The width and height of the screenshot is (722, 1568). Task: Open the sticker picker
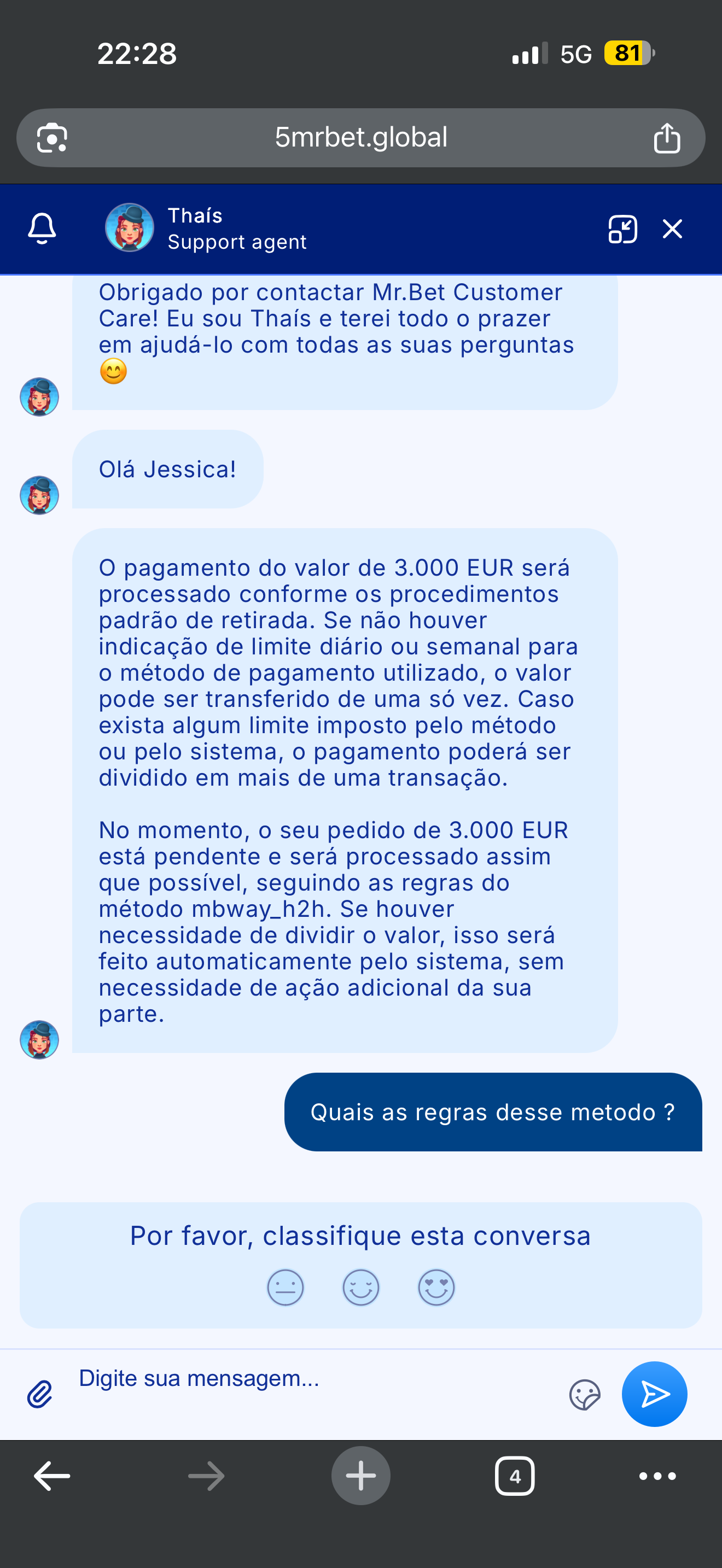(584, 1395)
